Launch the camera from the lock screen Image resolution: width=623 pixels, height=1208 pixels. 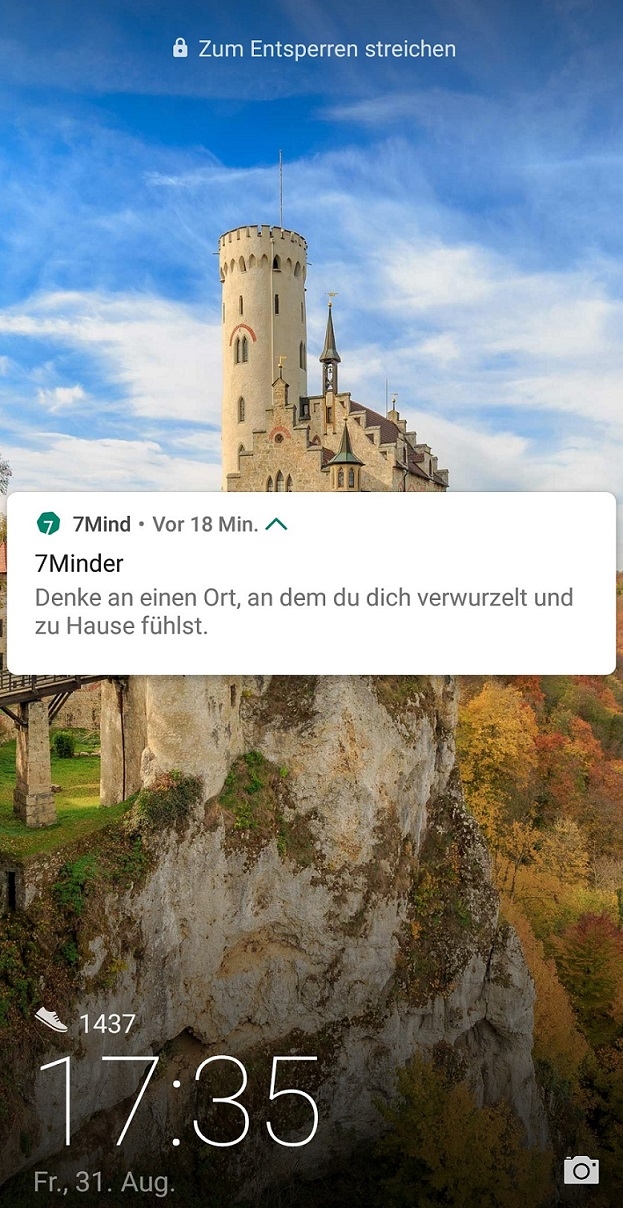tap(581, 1169)
